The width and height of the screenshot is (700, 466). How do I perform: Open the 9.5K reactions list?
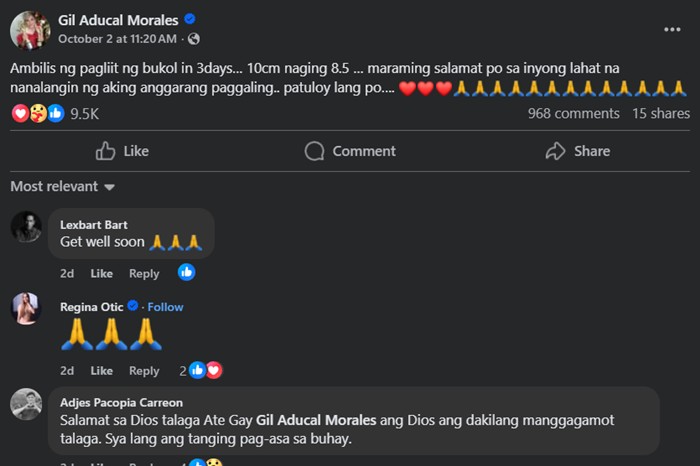[84, 114]
